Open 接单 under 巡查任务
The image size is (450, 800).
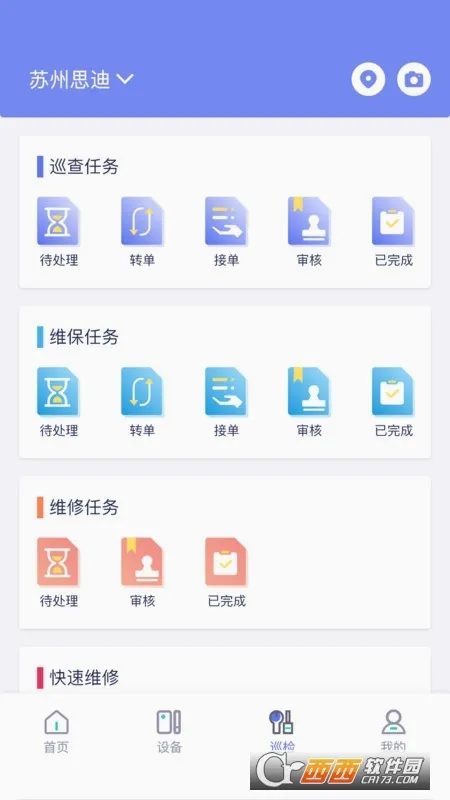click(x=227, y=232)
